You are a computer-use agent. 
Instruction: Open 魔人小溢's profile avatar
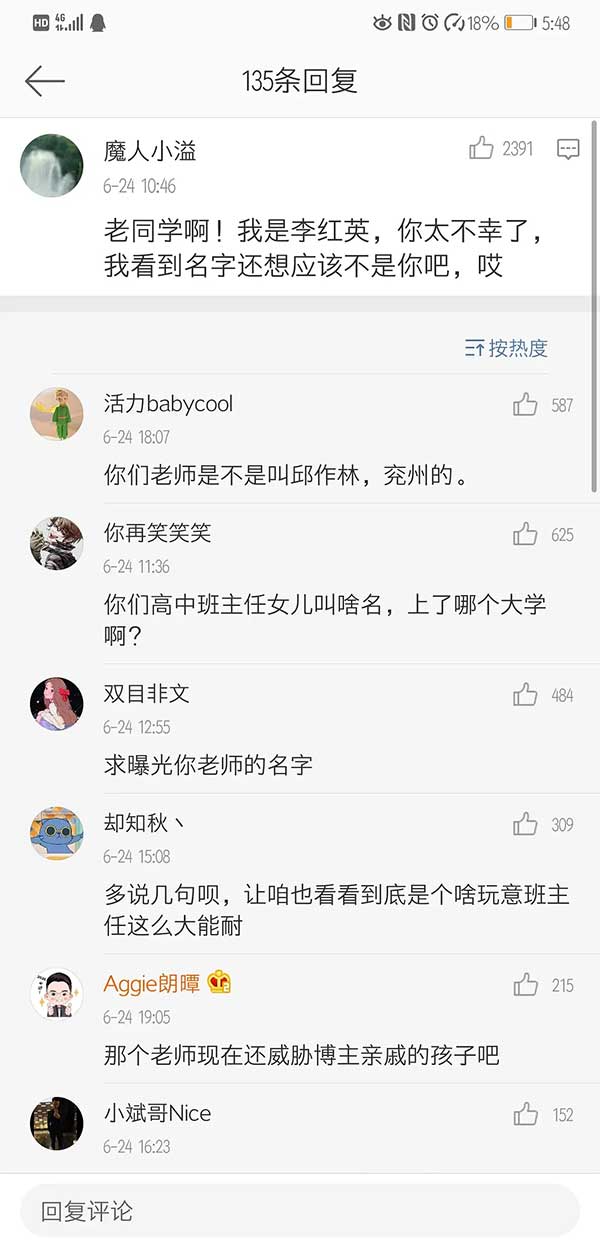pos(52,165)
